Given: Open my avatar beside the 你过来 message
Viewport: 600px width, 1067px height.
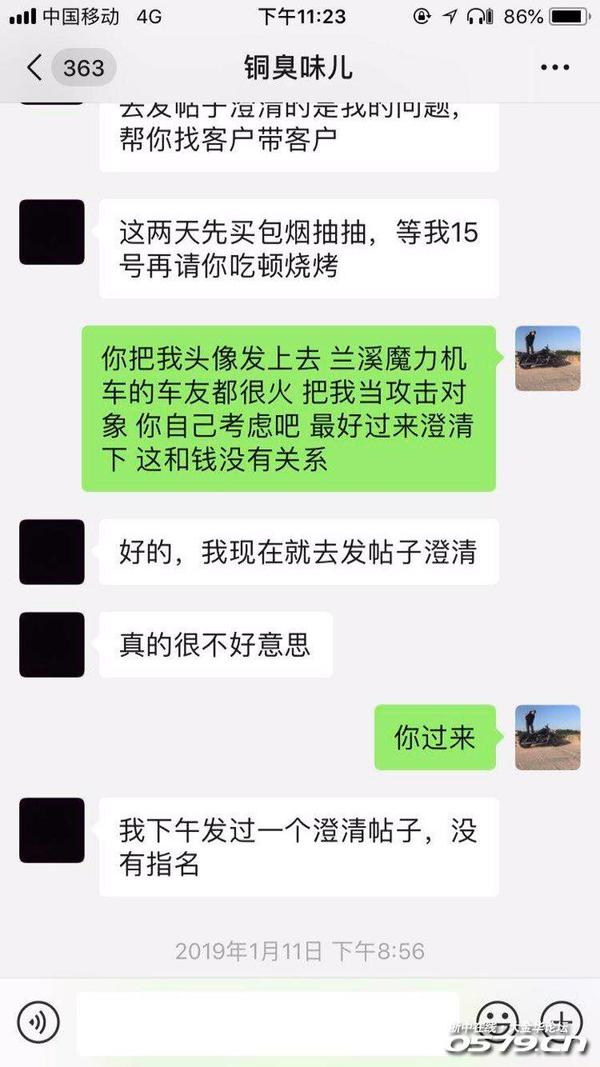Looking at the screenshot, I should pyautogui.click(x=548, y=737).
